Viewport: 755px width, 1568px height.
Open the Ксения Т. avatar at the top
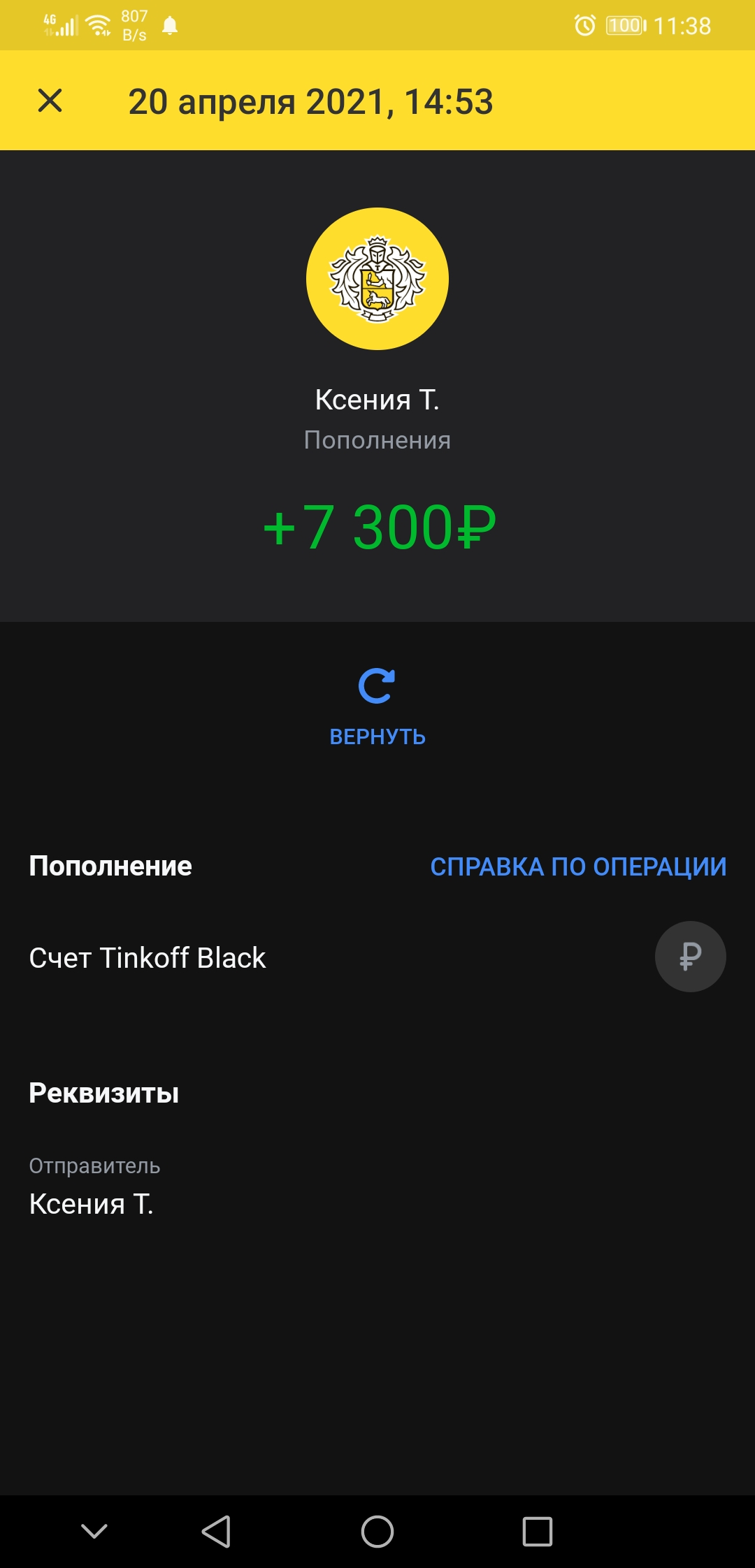point(377,279)
